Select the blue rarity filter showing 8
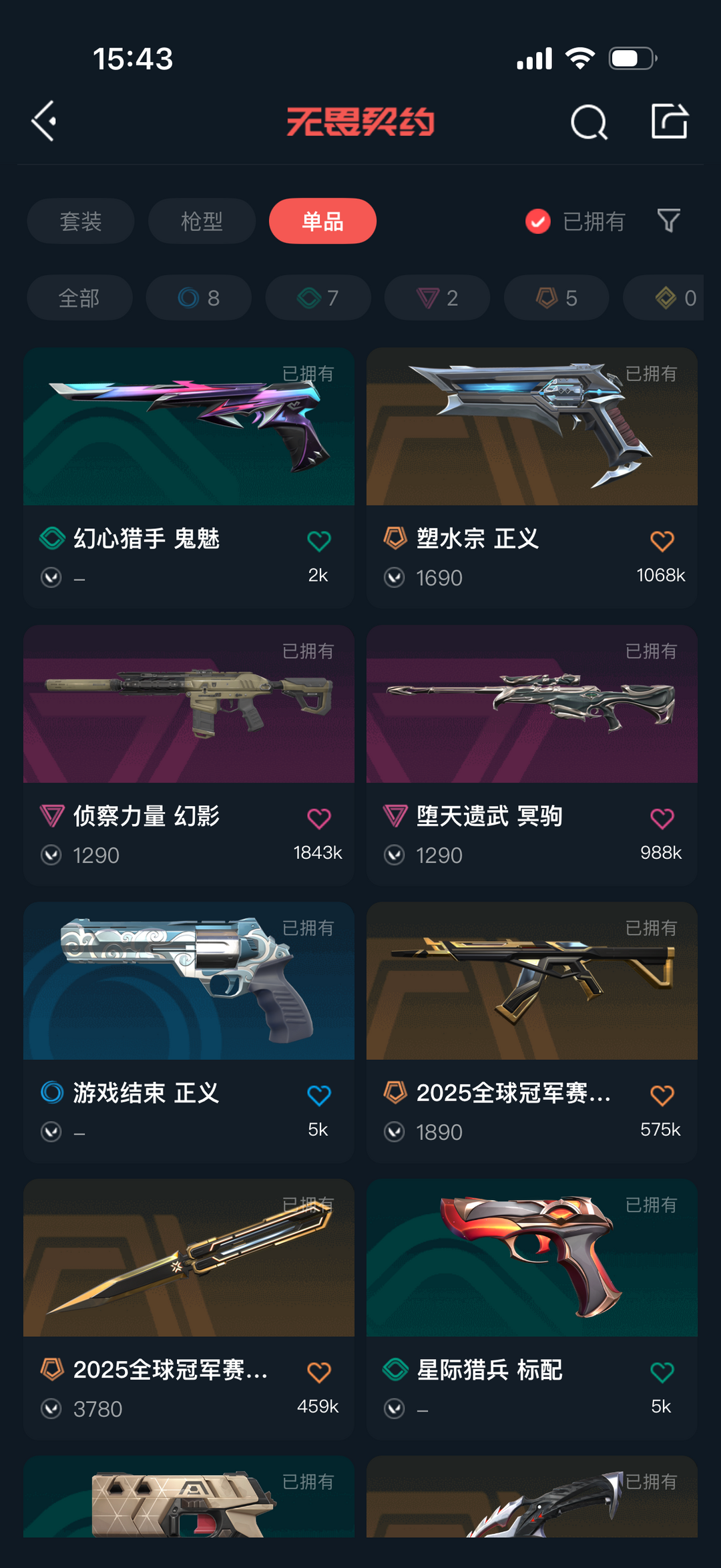721x1568 pixels. click(198, 298)
